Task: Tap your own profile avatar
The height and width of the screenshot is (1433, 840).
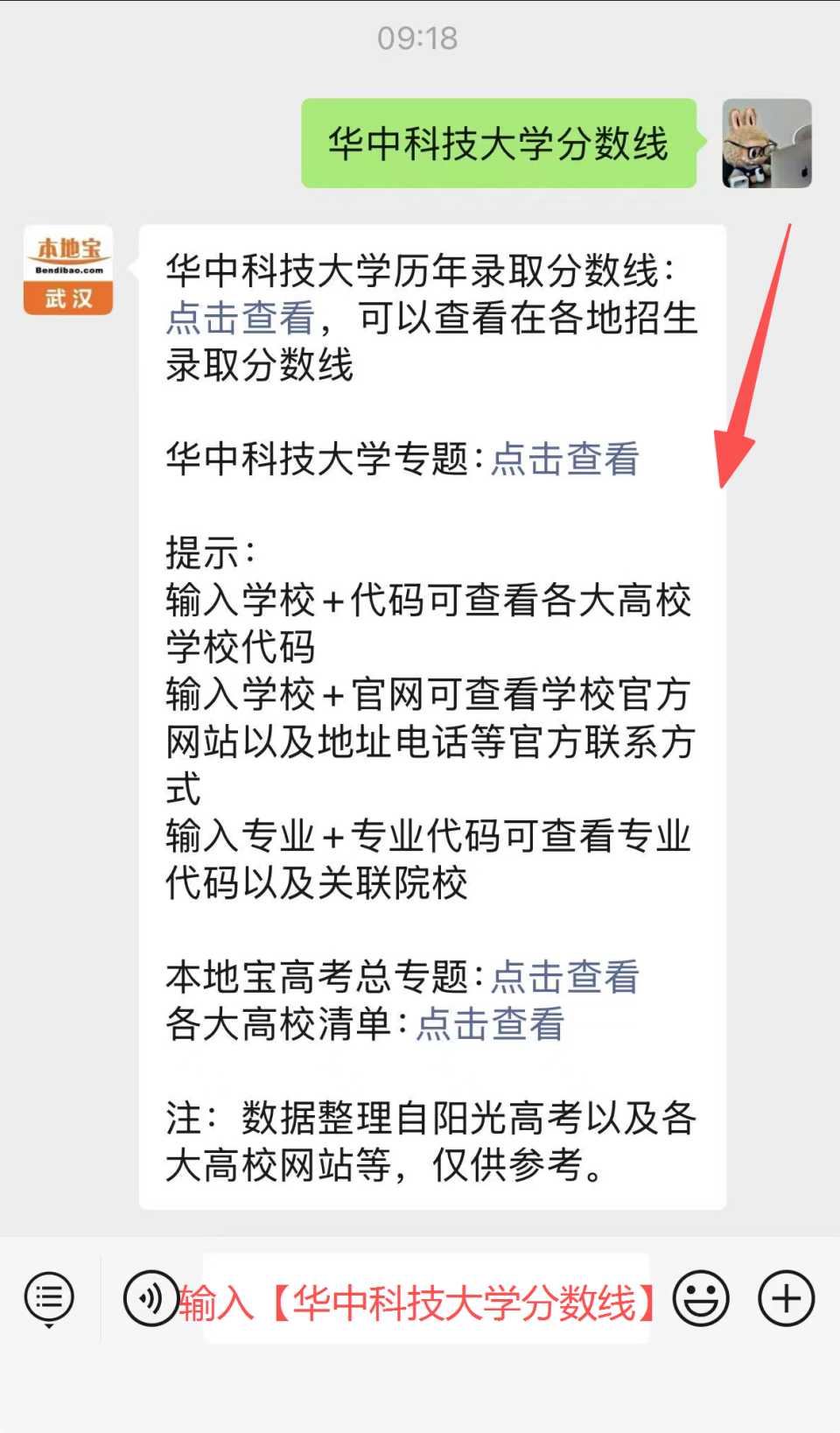Action: point(766,144)
